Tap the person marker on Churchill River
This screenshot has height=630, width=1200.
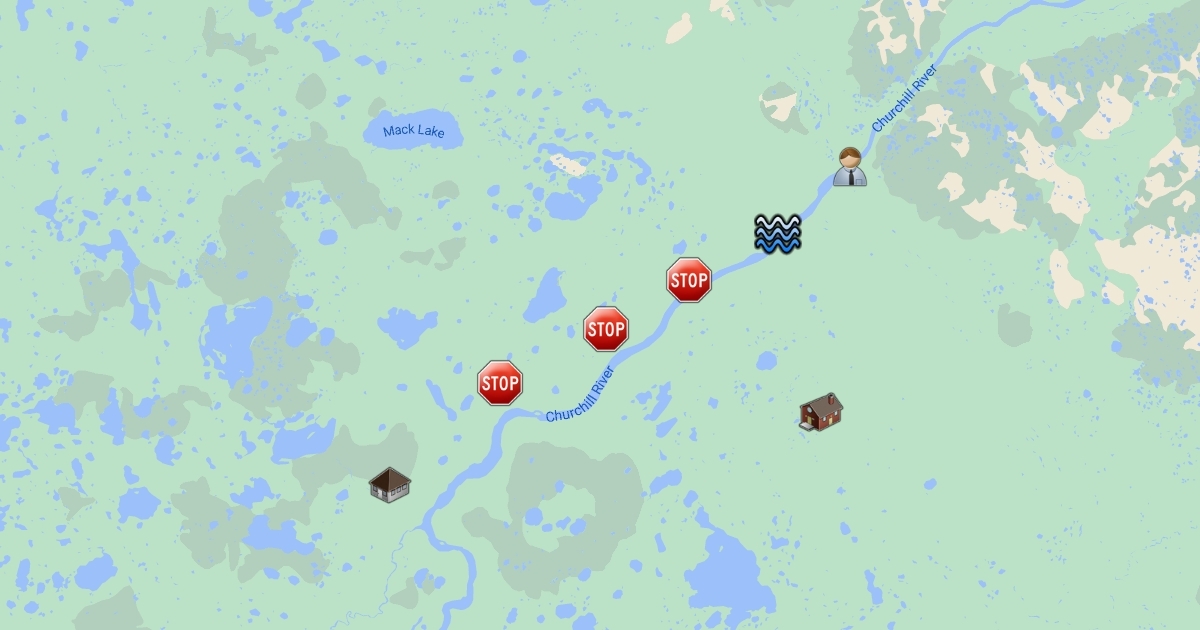point(849,167)
